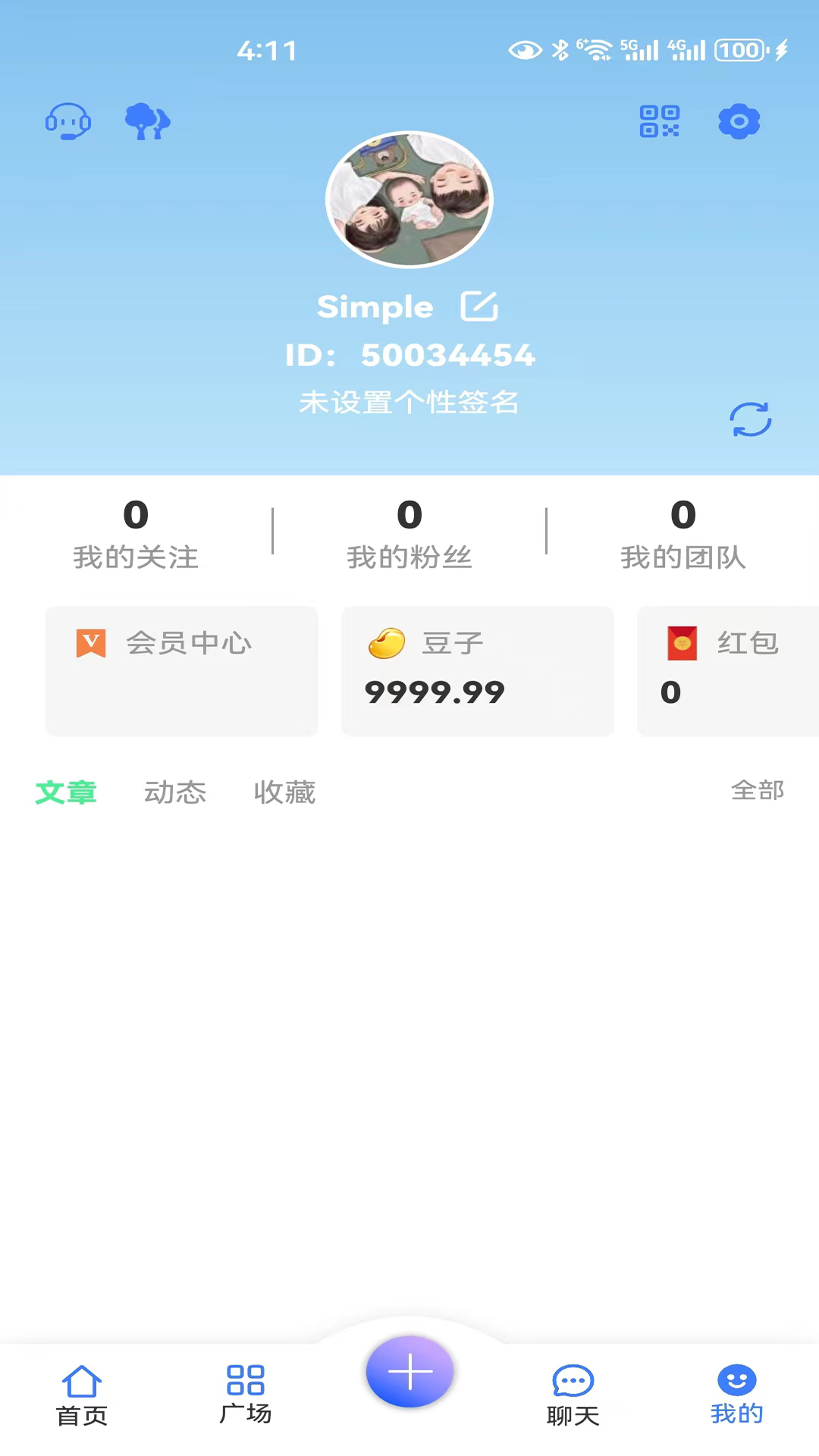Screen dimensions: 819x1456
Task: Refresh profile with the sync icon
Action: click(750, 419)
